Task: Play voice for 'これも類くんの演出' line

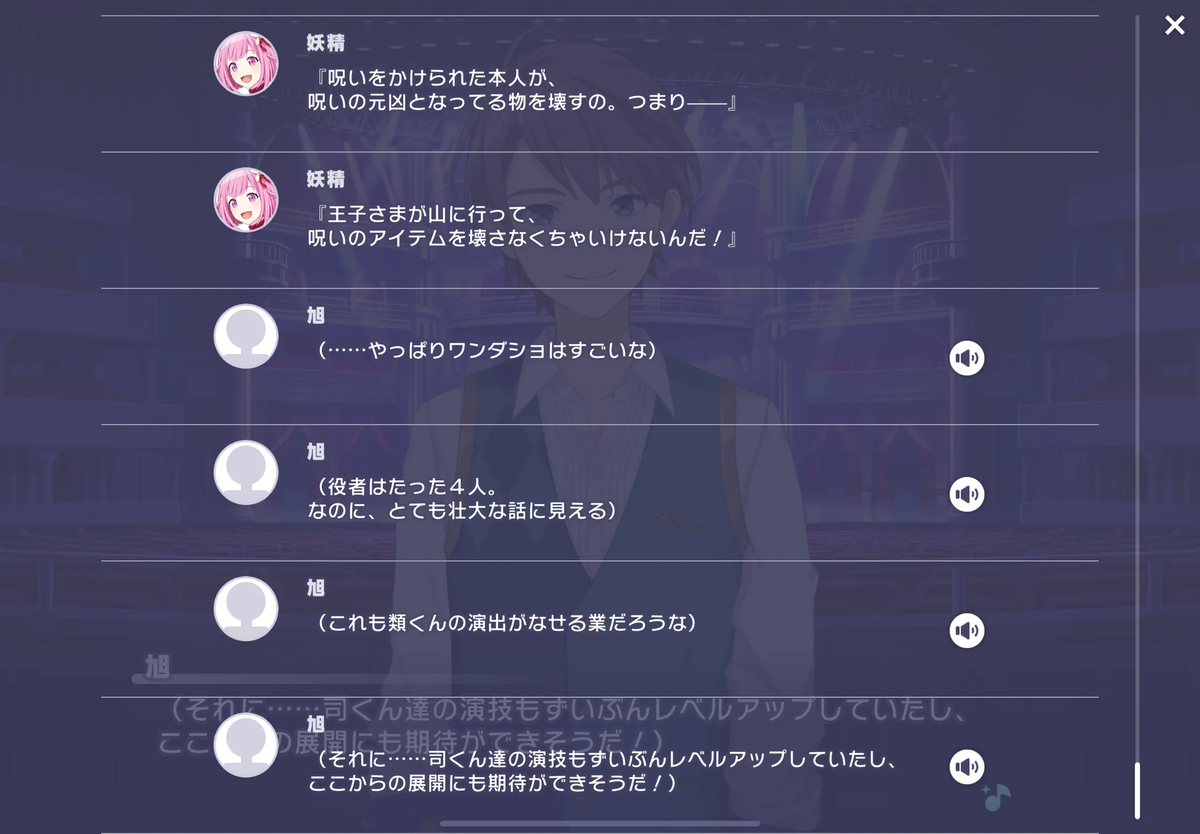Action: click(966, 630)
